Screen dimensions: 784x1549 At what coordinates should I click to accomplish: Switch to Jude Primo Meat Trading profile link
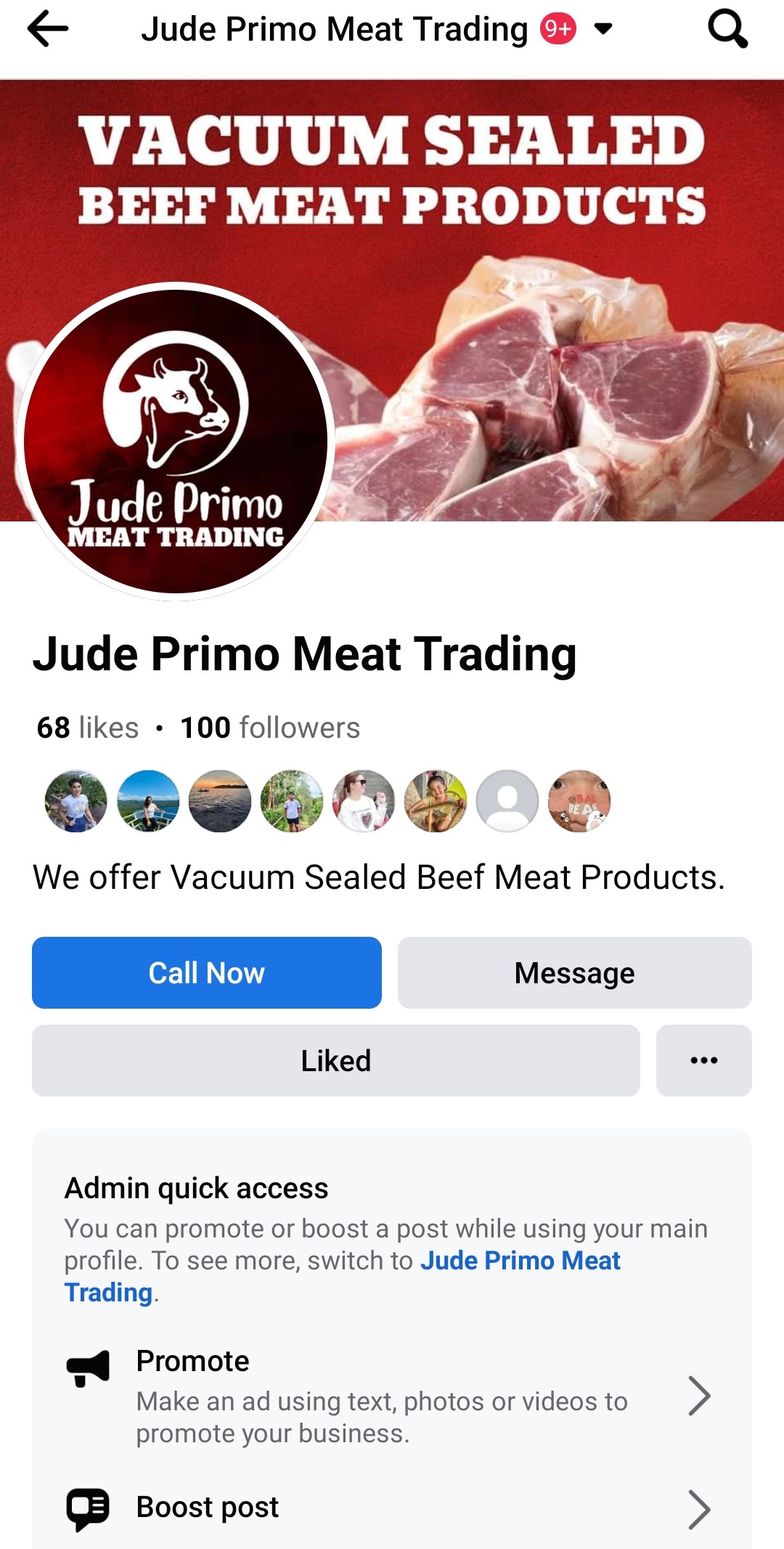[x=520, y=1261]
